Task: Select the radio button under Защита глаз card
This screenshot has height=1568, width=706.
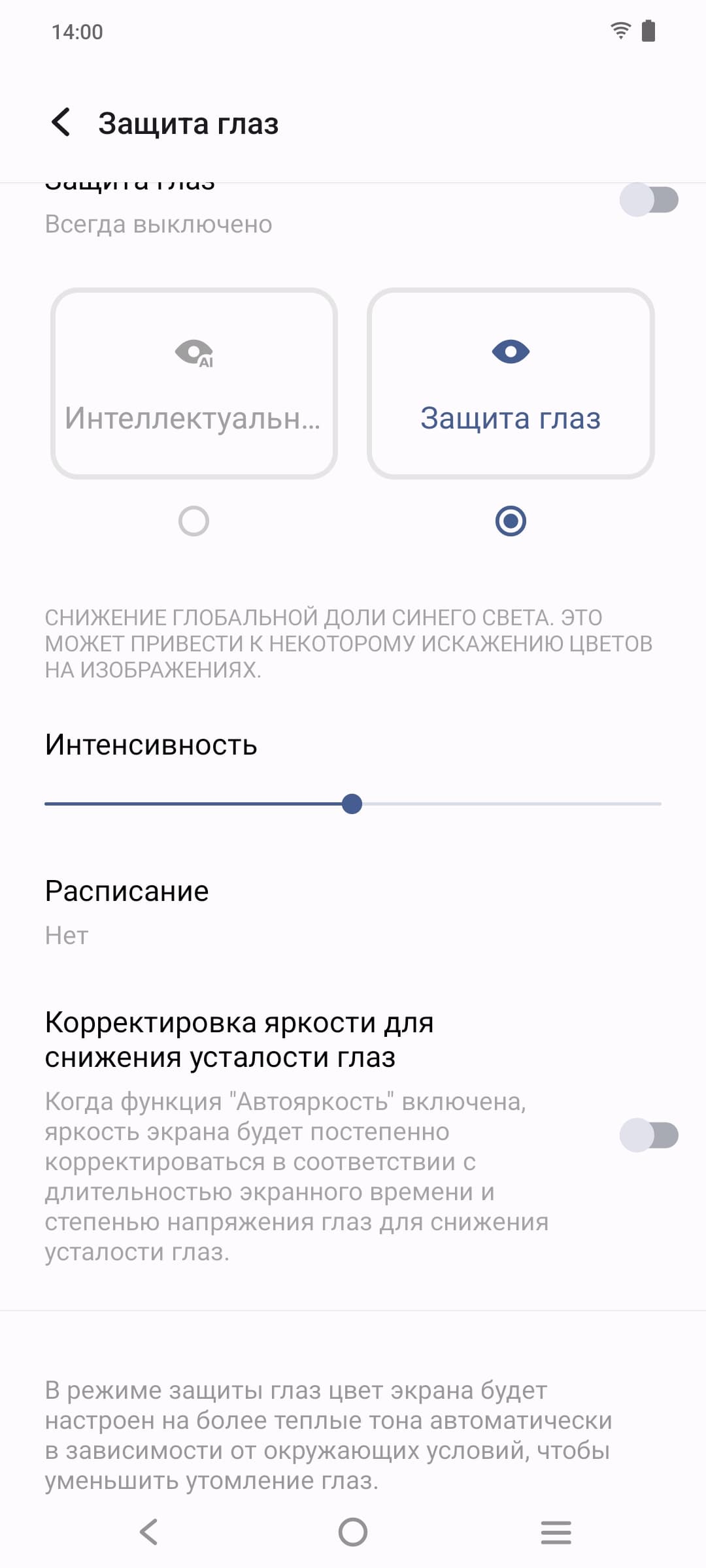Action: tap(511, 521)
